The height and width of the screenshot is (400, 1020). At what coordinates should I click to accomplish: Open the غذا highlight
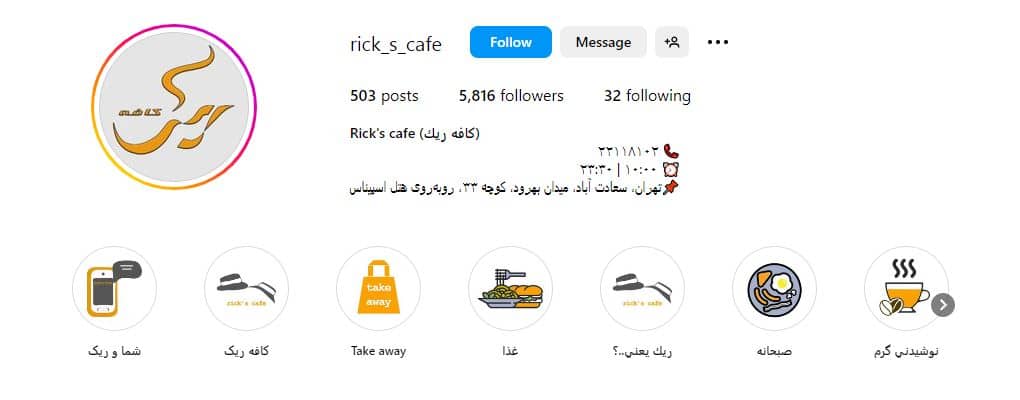510,289
